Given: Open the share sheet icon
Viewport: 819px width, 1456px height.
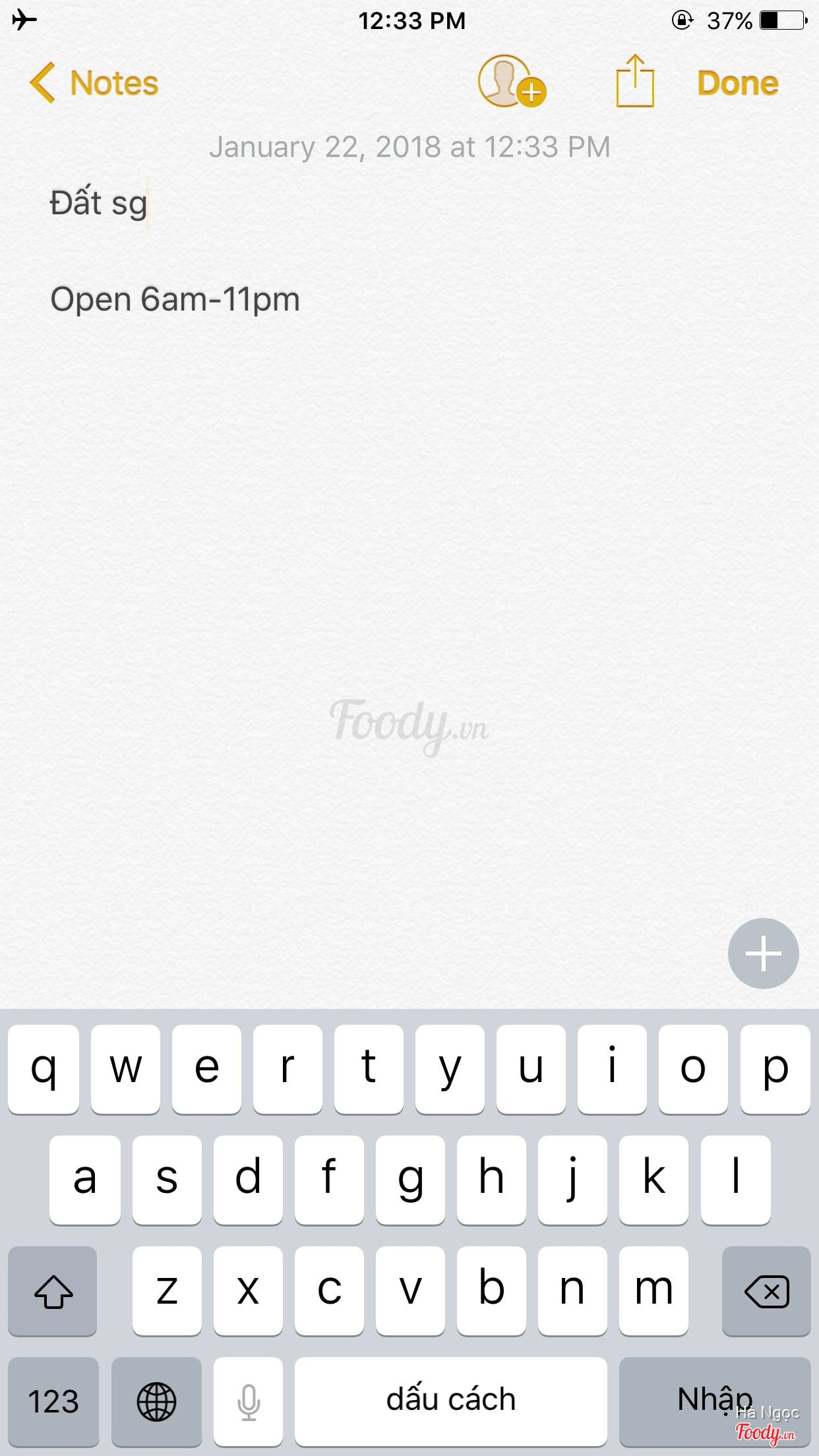Looking at the screenshot, I should (x=635, y=82).
